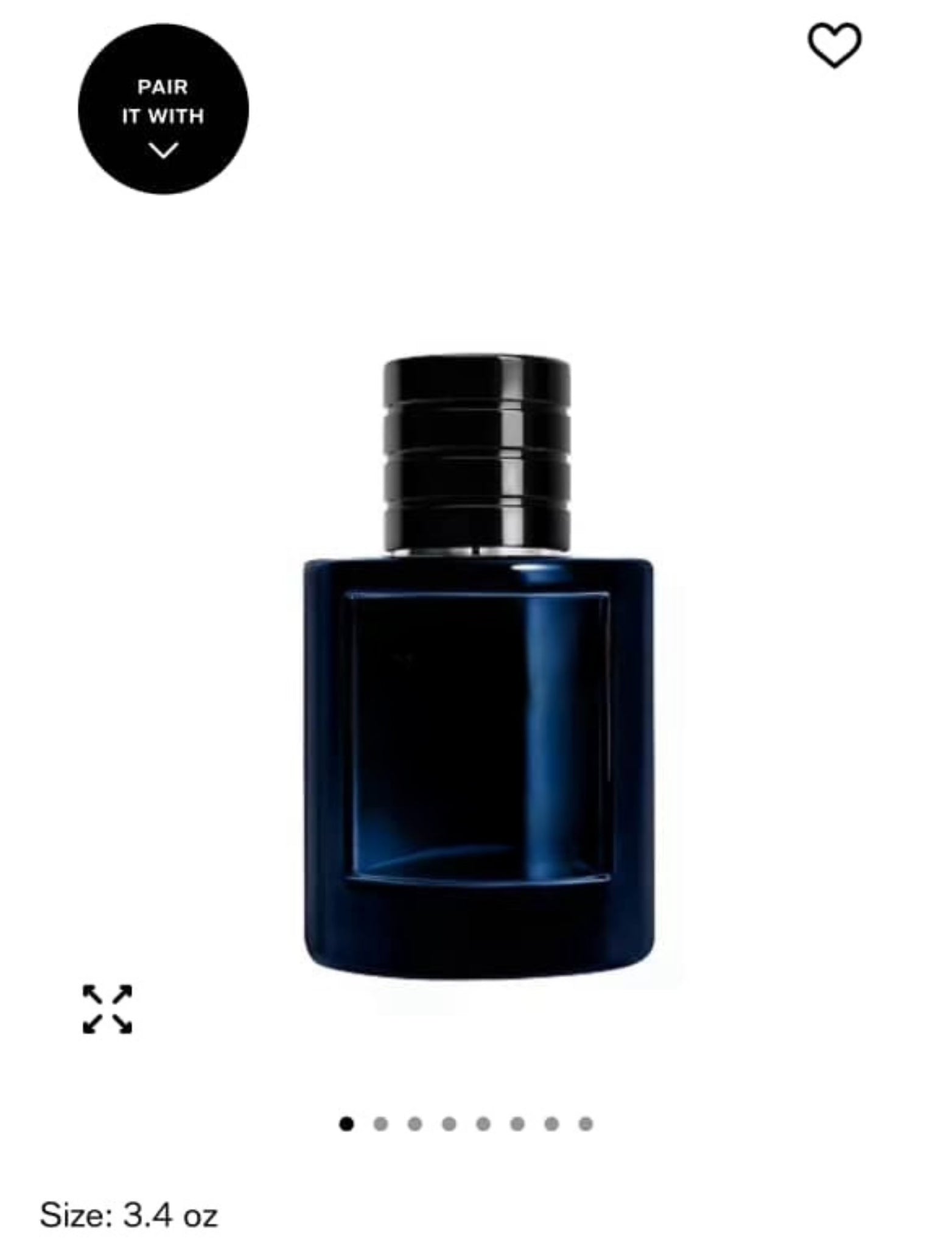The width and height of the screenshot is (952, 1247).
Task: Jump to the second image dot
Action: (x=381, y=1123)
